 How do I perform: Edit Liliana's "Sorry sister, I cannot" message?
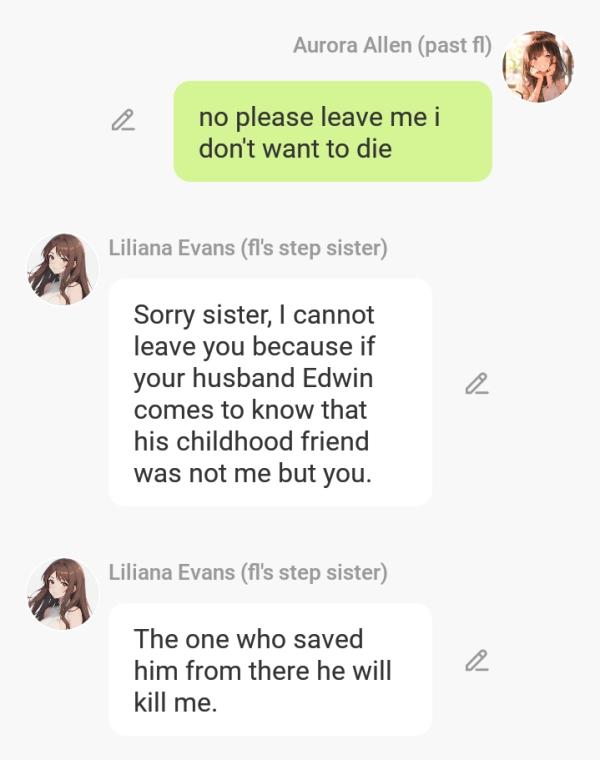pos(477,384)
